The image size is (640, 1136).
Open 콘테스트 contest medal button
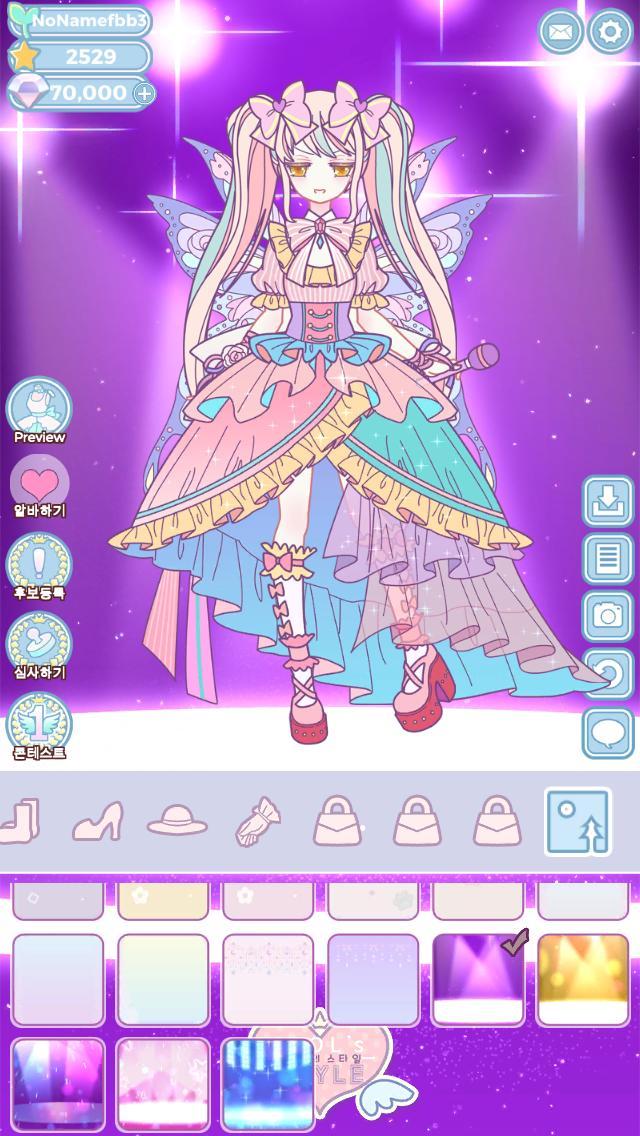click(x=39, y=724)
